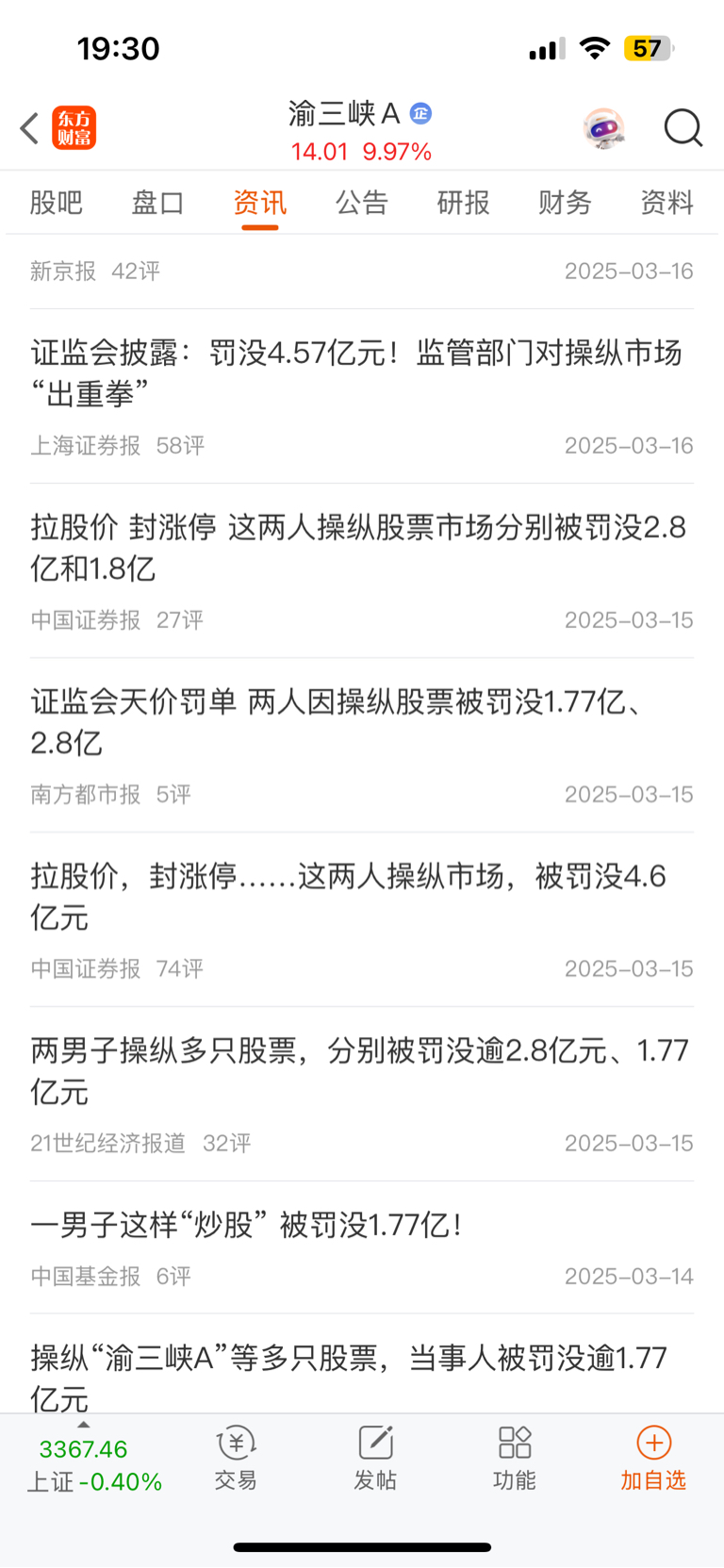Switch to the 研报 tab
This screenshot has height=1568, width=724.
click(x=463, y=203)
